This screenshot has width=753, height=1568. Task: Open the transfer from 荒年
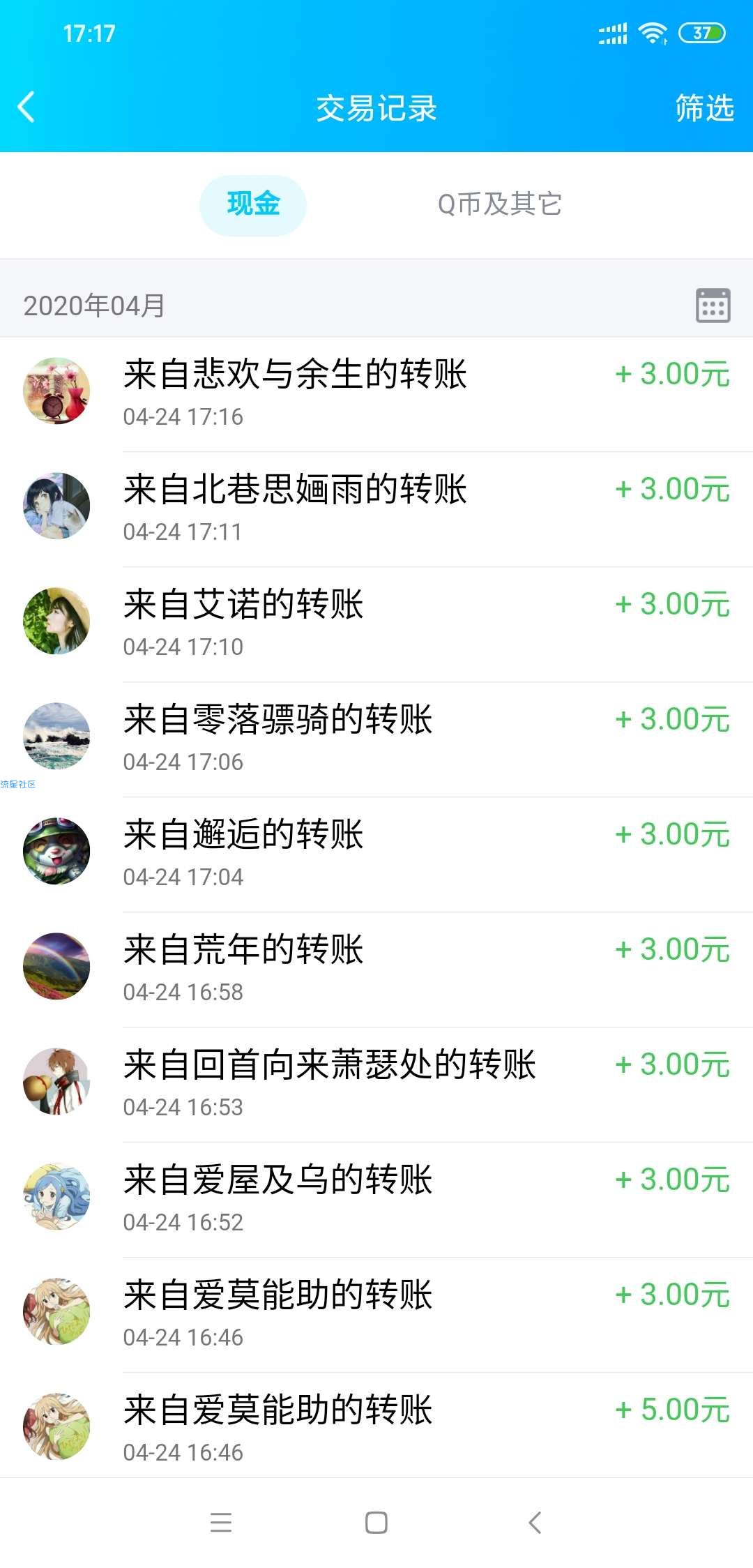376,970
